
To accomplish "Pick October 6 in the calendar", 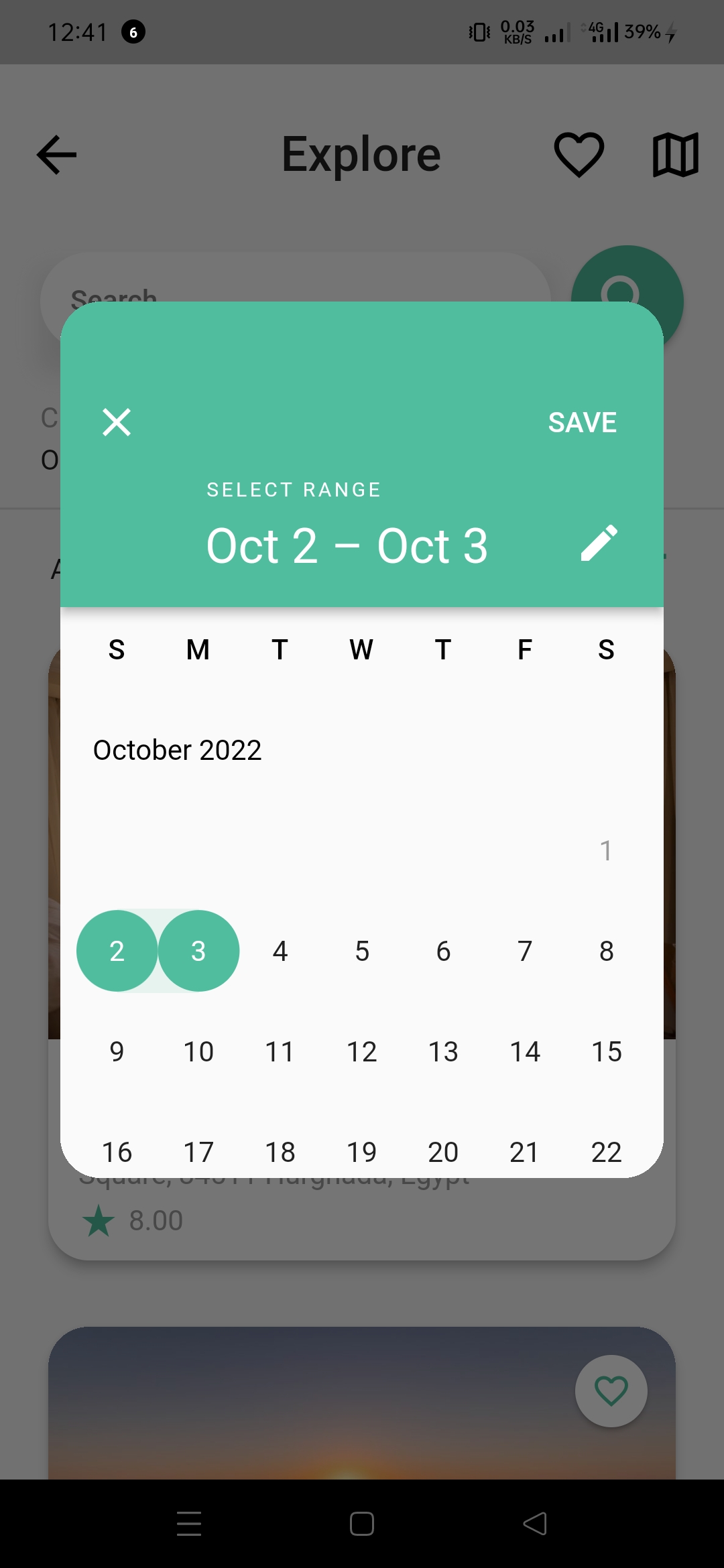I will tap(443, 951).
